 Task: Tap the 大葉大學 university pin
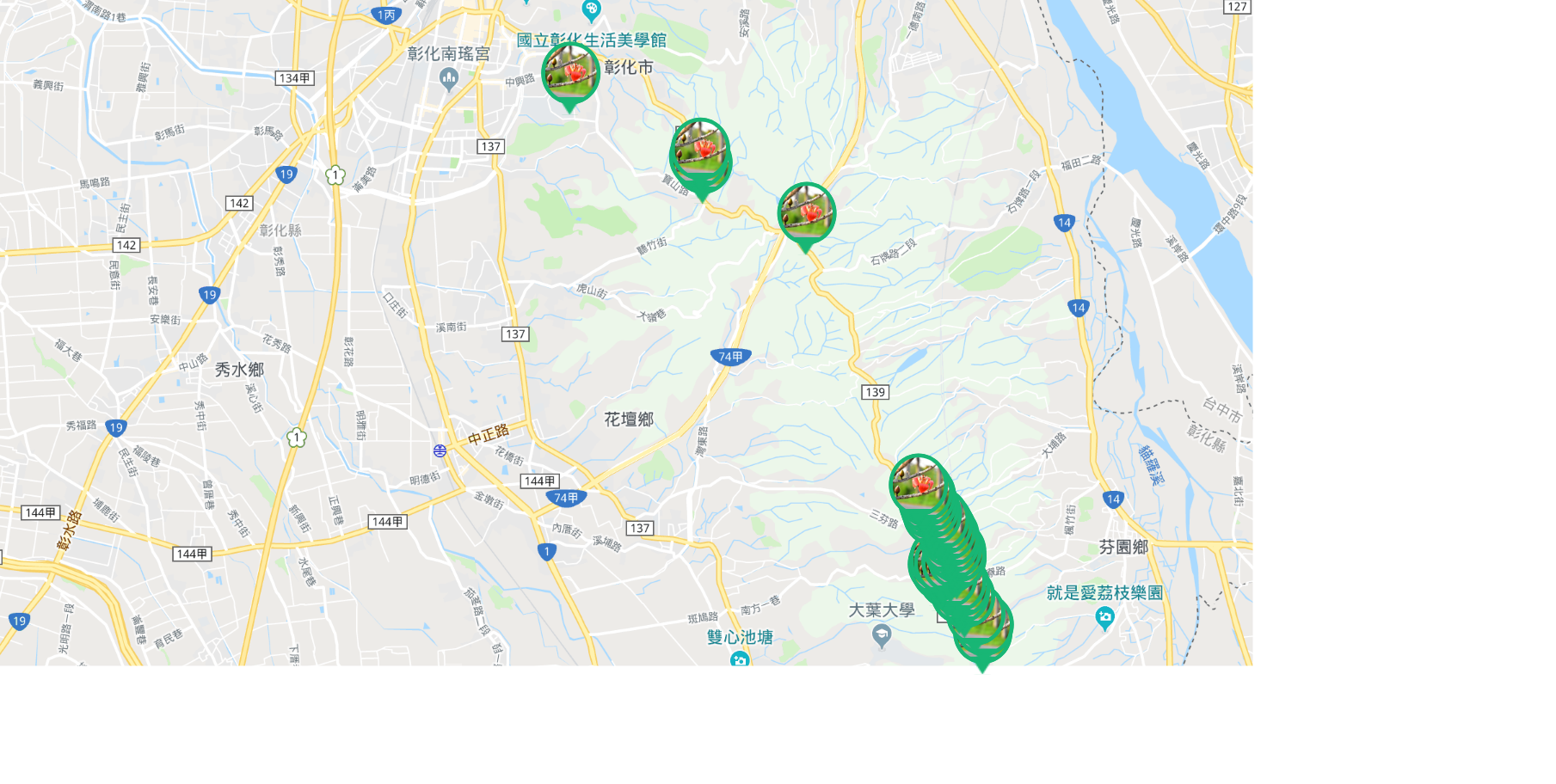(x=881, y=635)
